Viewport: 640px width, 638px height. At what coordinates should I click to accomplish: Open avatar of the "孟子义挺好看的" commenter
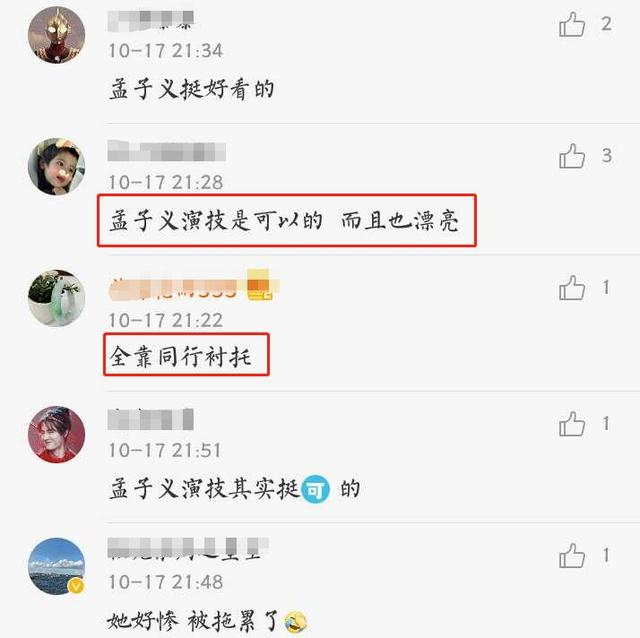point(56,34)
